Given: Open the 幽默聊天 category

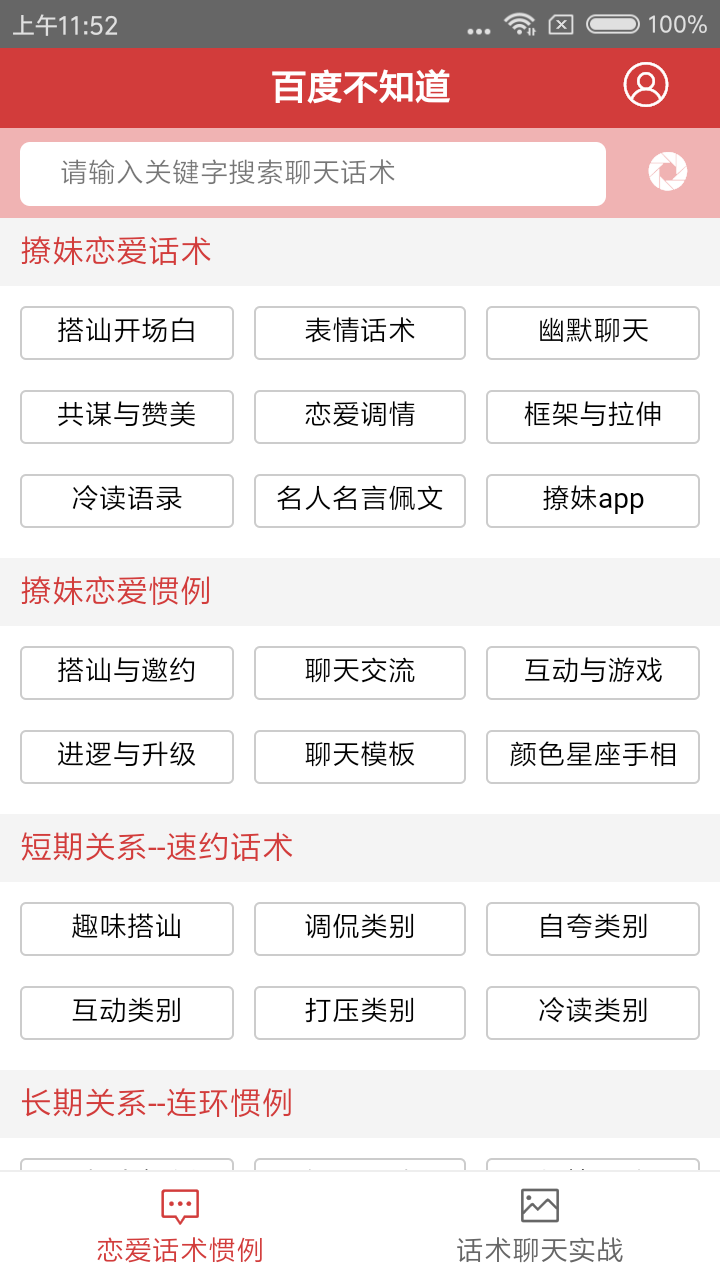Looking at the screenshot, I should [x=592, y=333].
